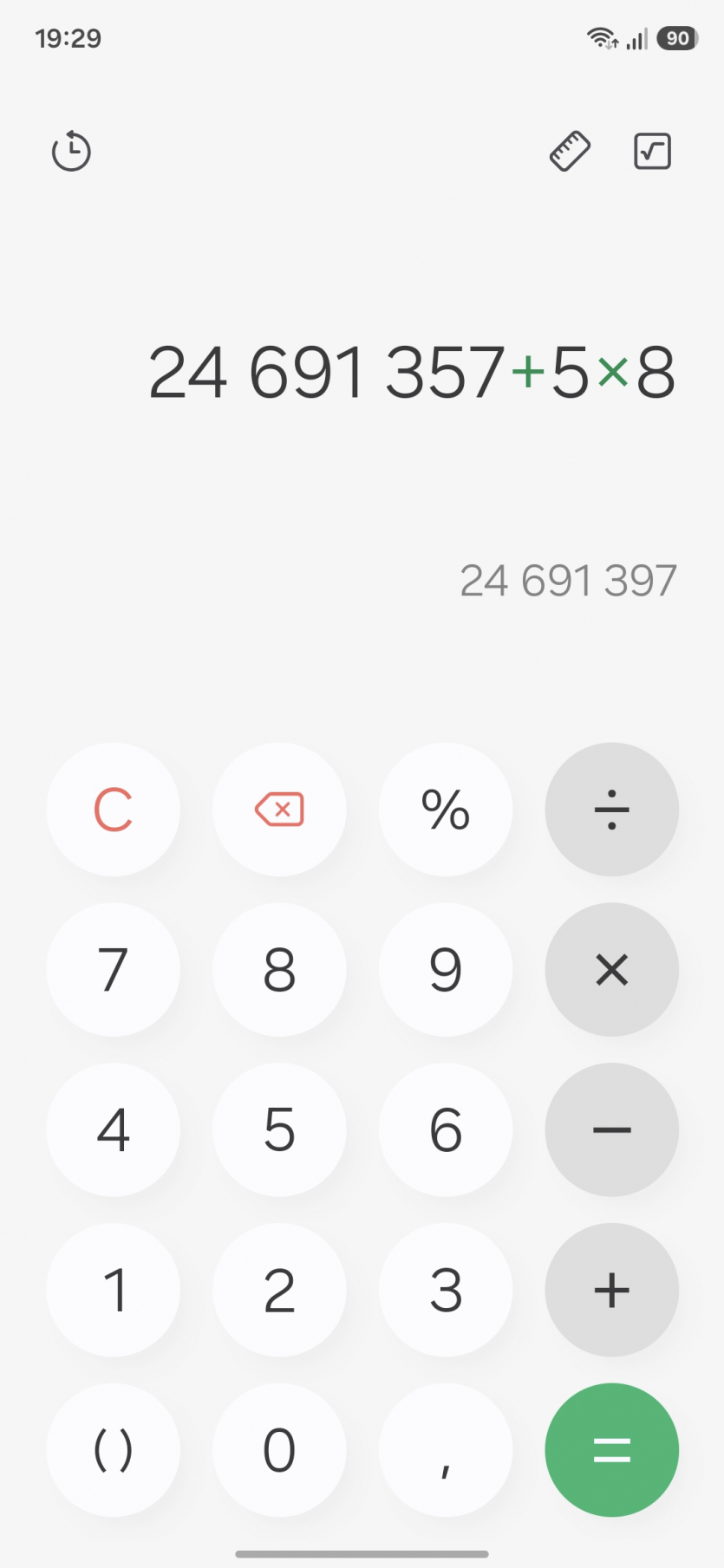Switch to the scientific calculator

point(652,152)
